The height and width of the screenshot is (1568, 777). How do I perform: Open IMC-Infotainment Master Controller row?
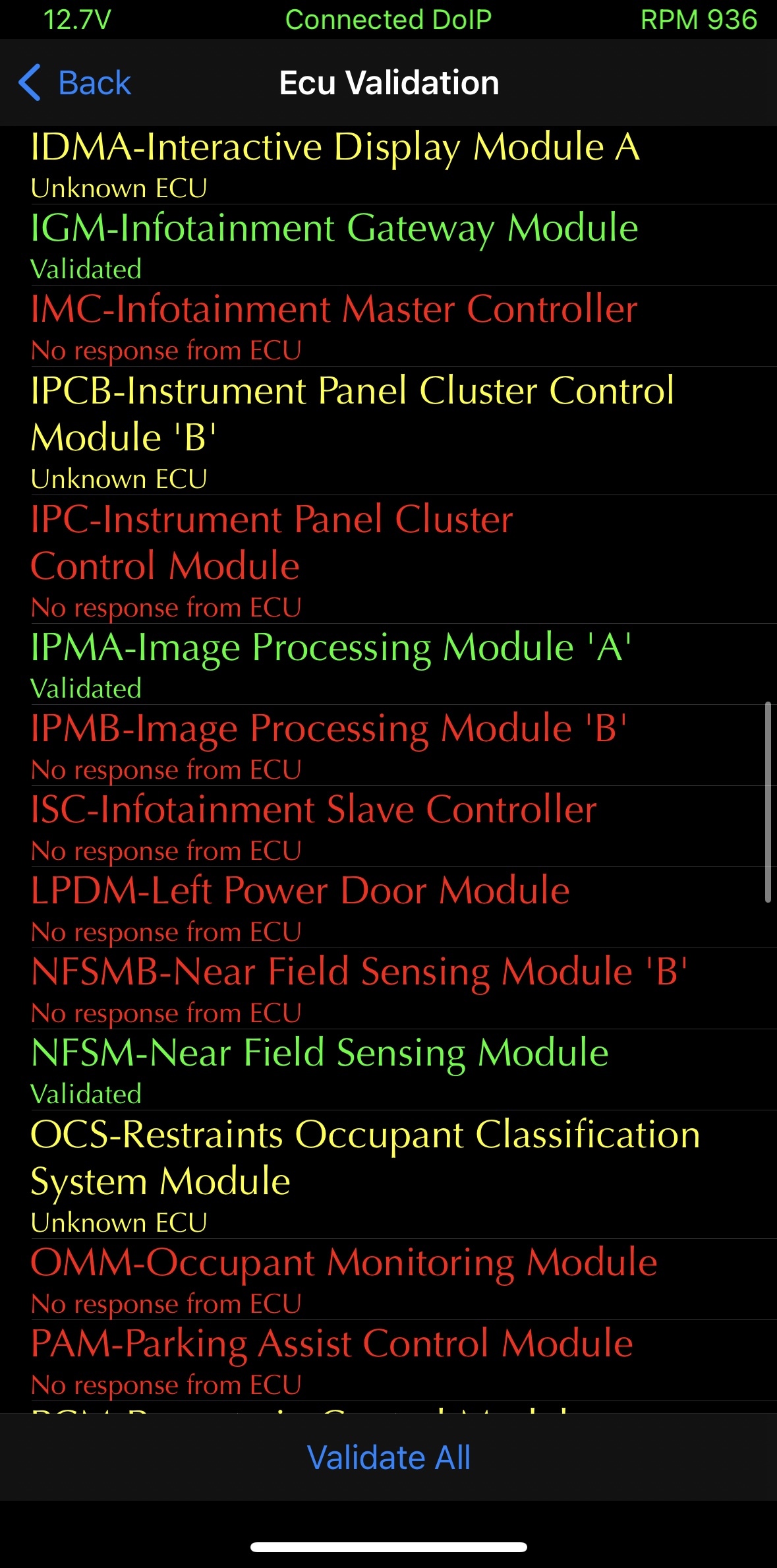pos(389,326)
